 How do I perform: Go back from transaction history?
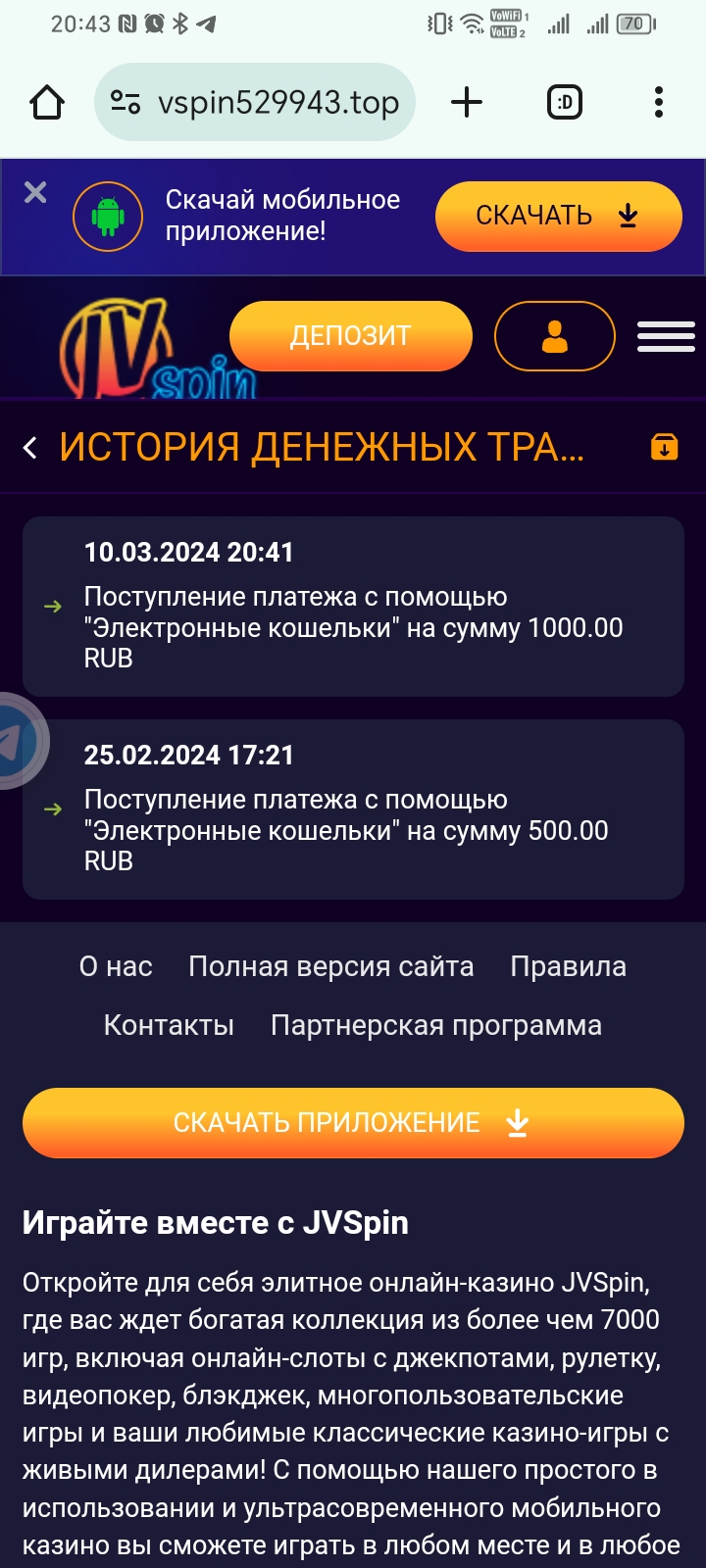pos(30,448)
